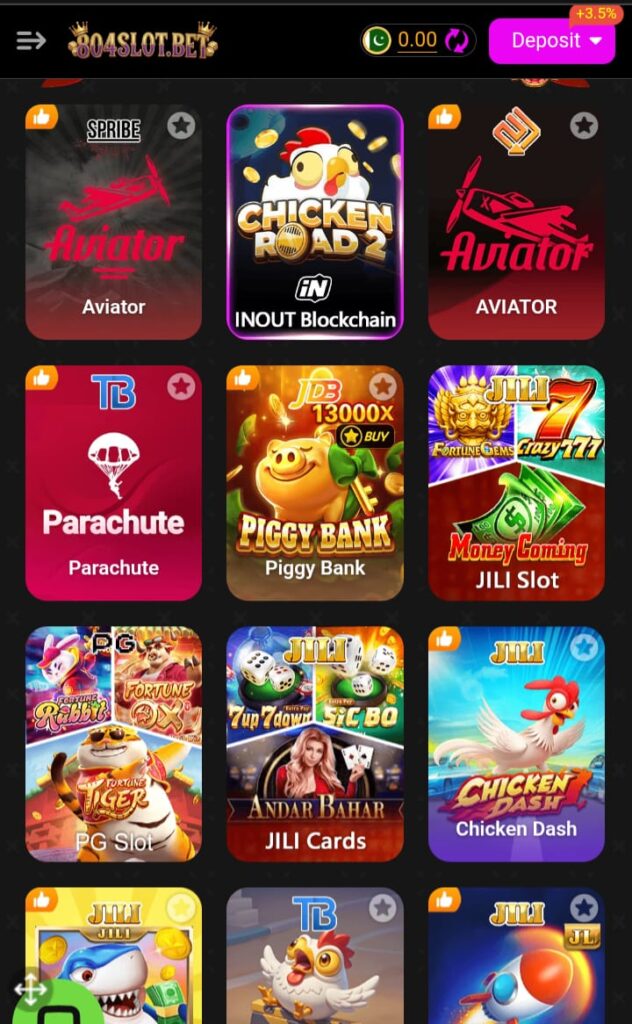The width and height of the screenshot is (632, 1024).
Task: Favorite the Piggy Bank game
Action: (382, 386)
